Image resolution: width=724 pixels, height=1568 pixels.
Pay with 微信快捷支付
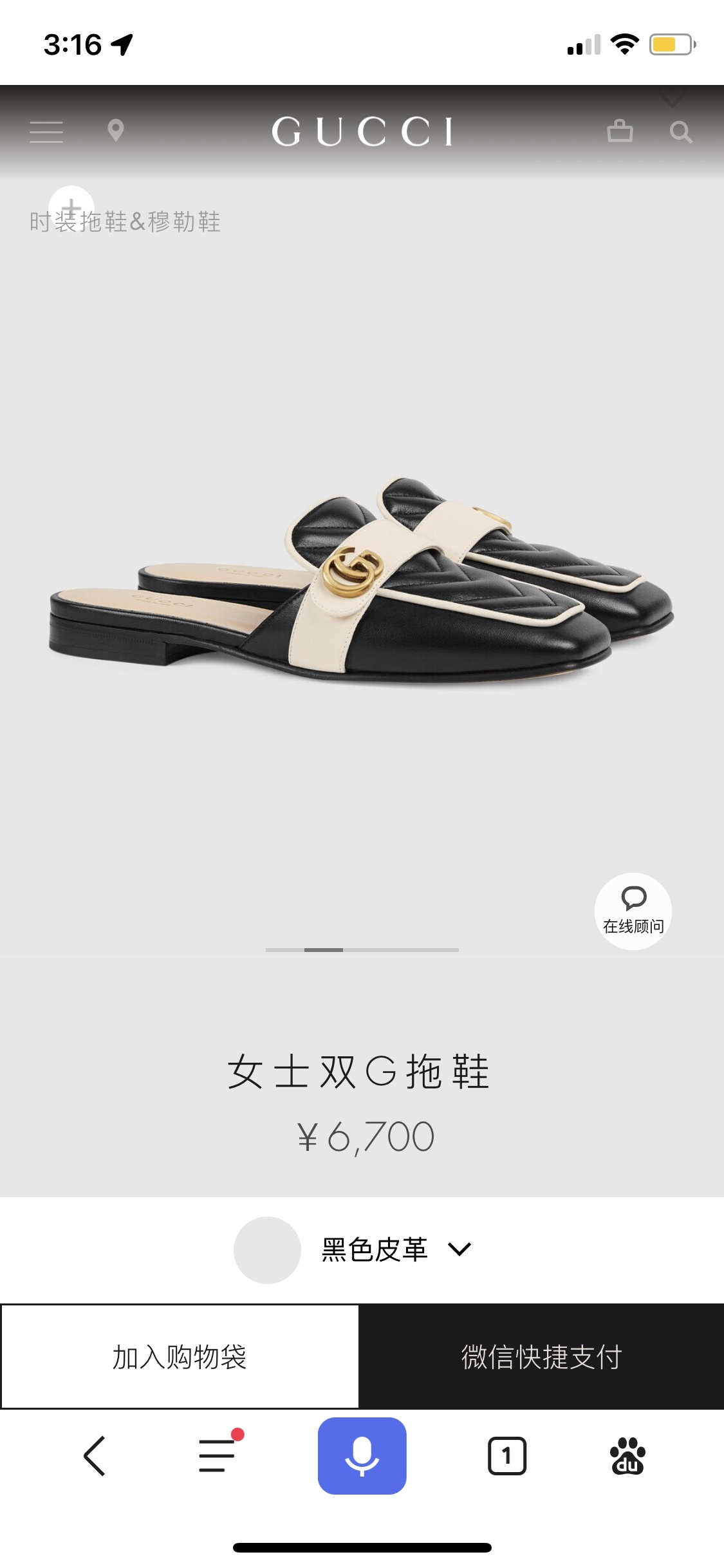(541, 1357)
